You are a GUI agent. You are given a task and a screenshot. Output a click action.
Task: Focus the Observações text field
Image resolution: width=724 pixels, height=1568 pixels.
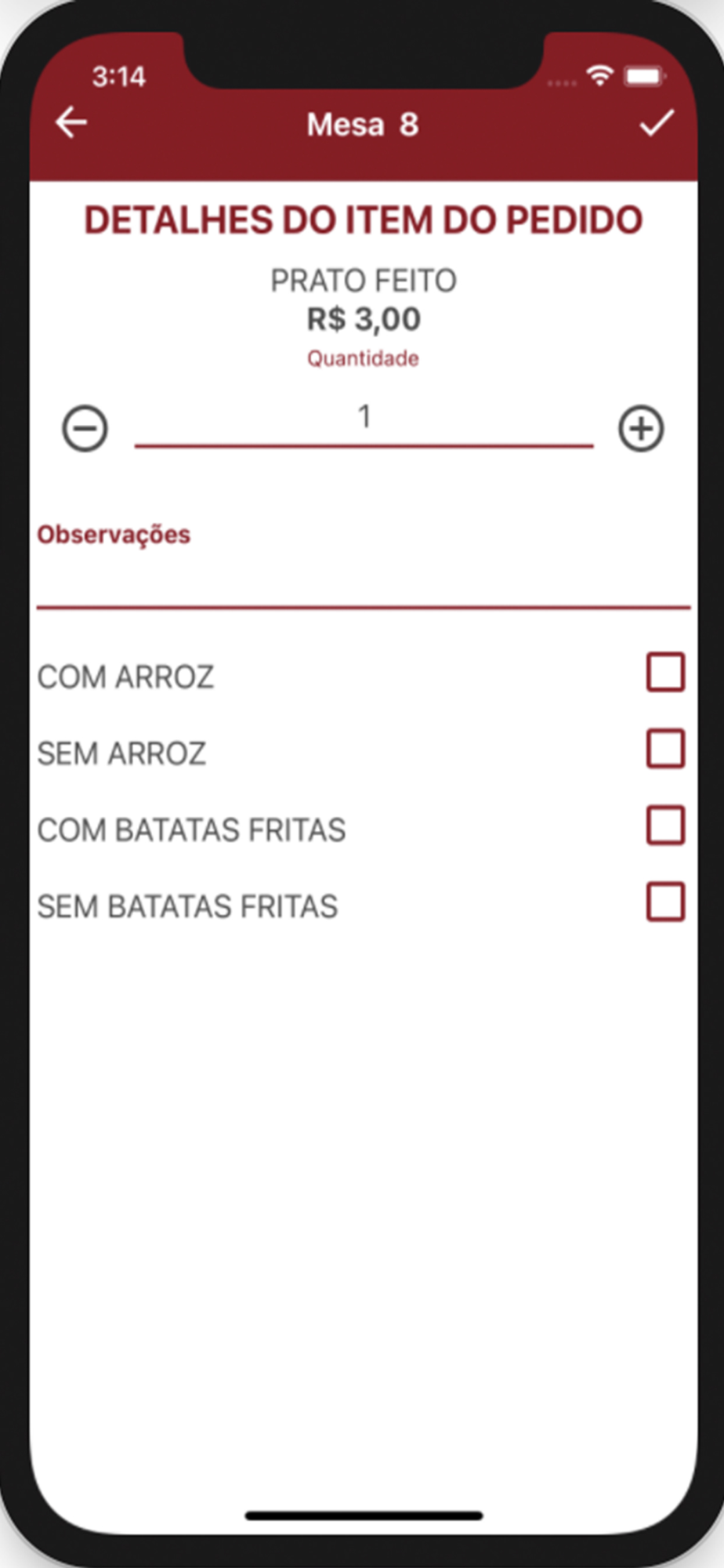pyautogui.click(x=364, y=582)
